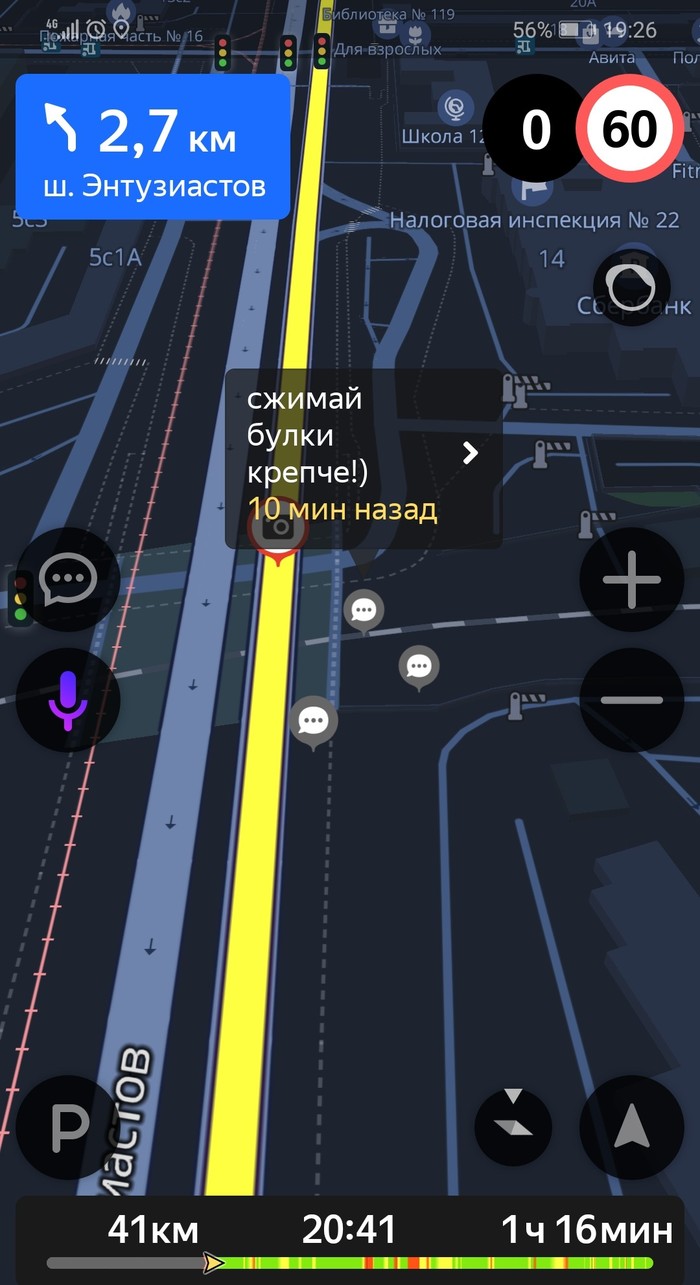Screen dimensions: 700x1285
Task: Open the parking P button
Action: 69,1127
